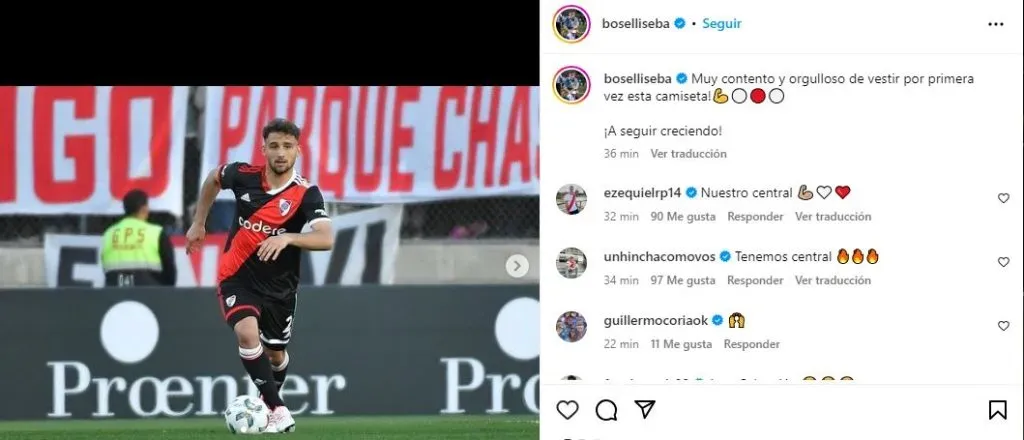Like unhinchacomovos's comment

[x=1003, y=262]
